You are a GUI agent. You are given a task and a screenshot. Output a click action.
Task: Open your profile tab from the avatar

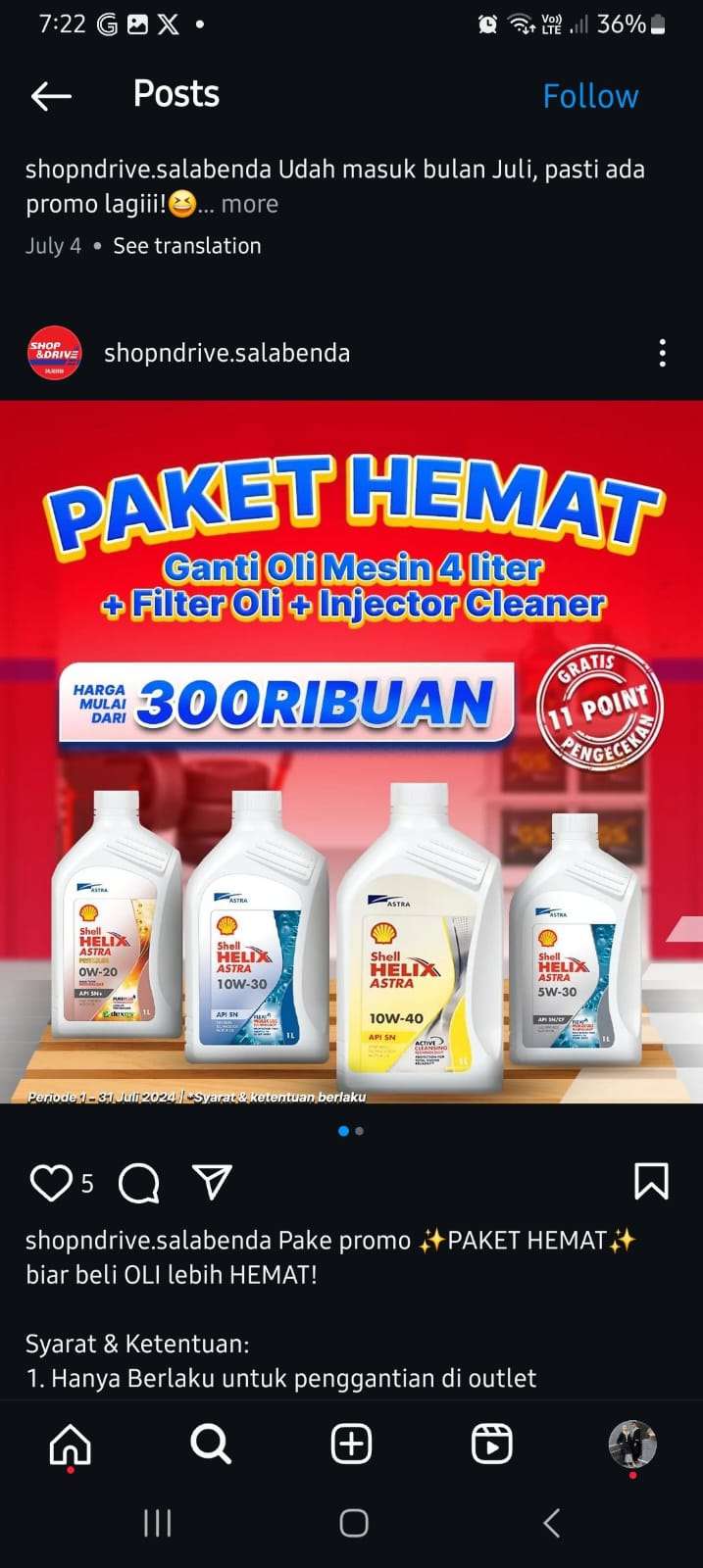[x=632, y=1444]
